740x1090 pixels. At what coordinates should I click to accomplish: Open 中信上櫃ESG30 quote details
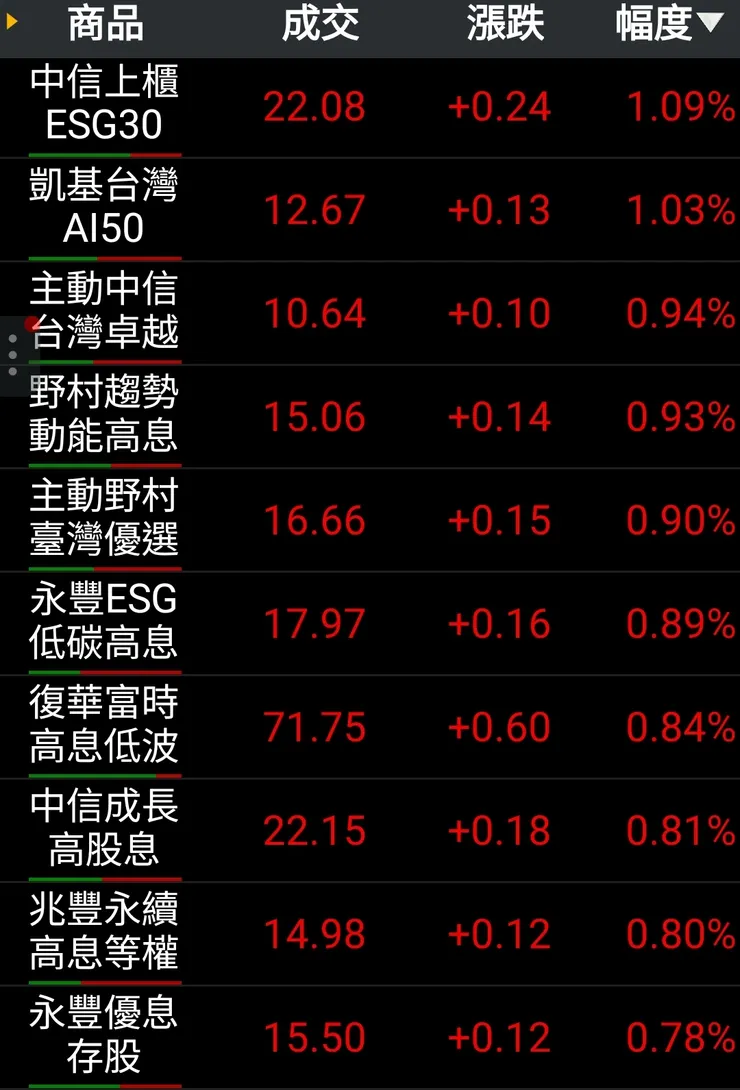point(104,105)
